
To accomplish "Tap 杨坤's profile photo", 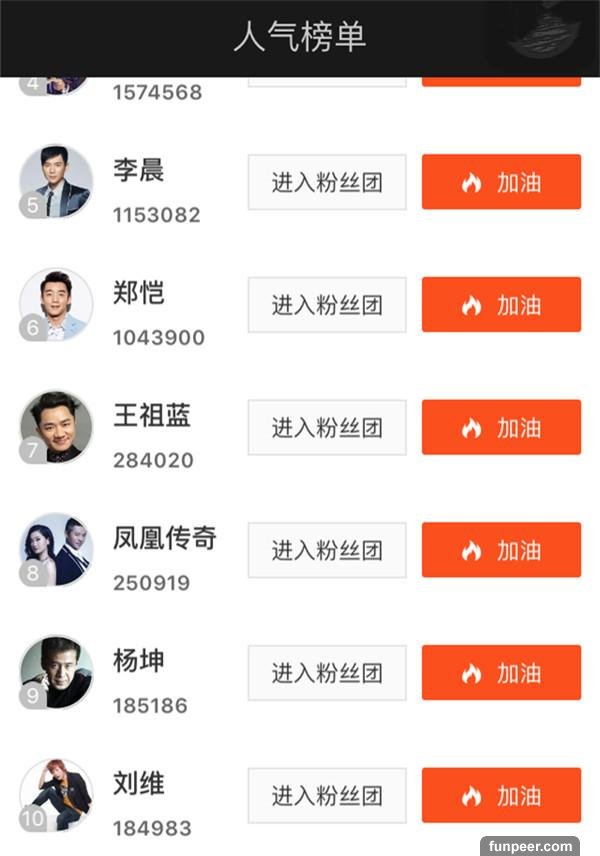I will coord(56,672).
